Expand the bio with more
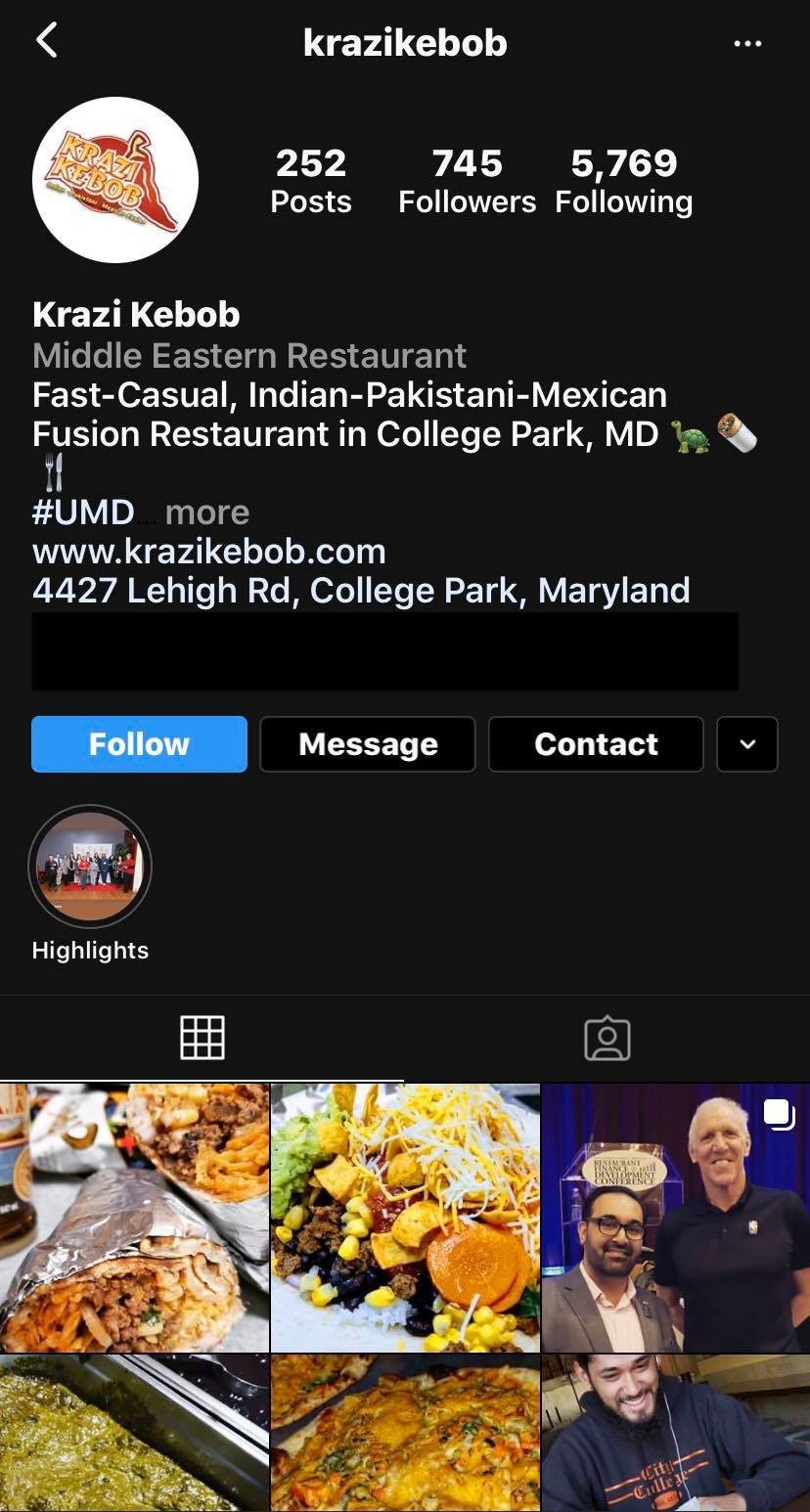This screenshot has width=810, height=1512. click(x=206, y=512)
